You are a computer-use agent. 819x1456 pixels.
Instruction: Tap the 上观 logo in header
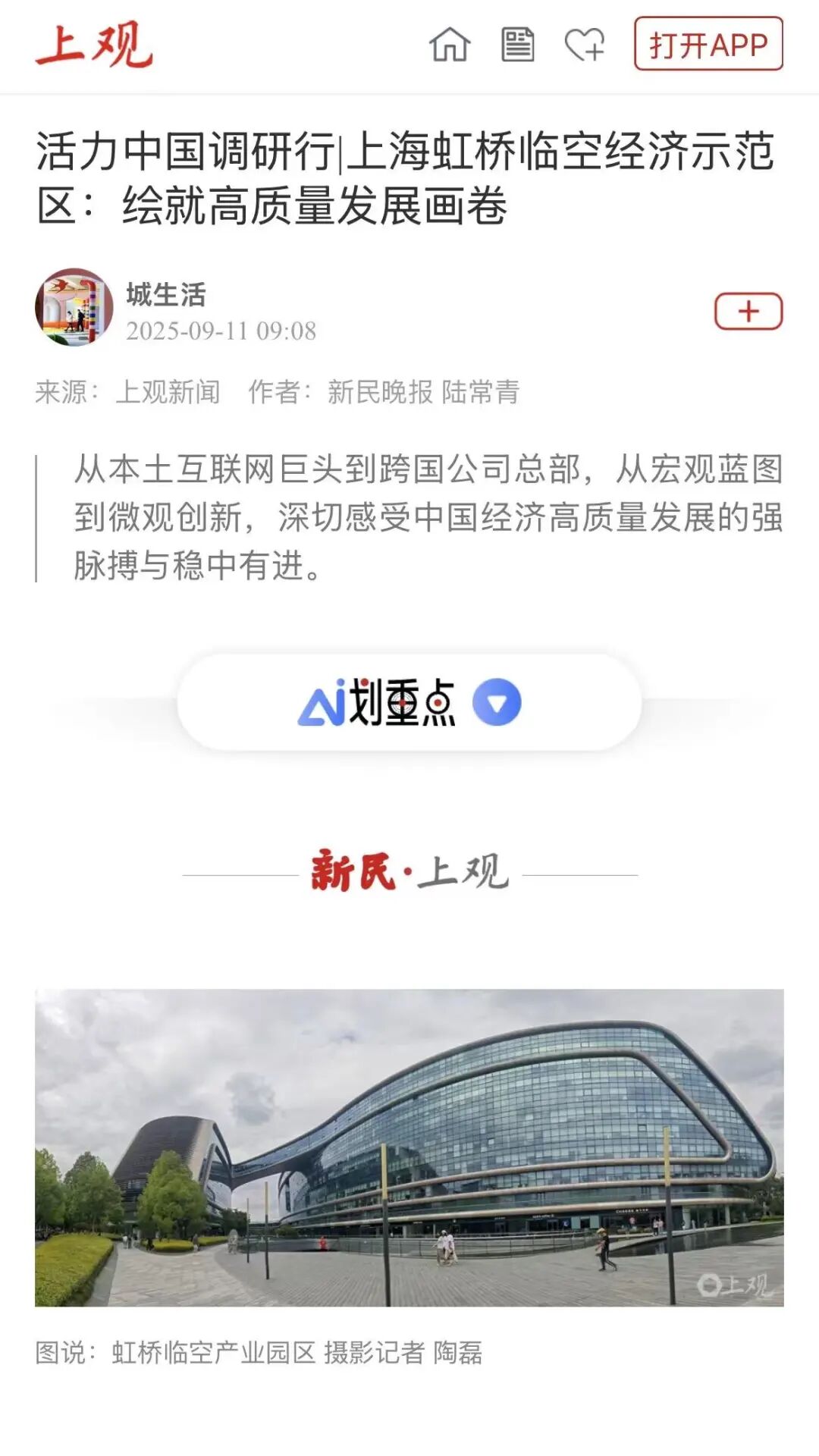pyautogui.click(x=95, y=45)
